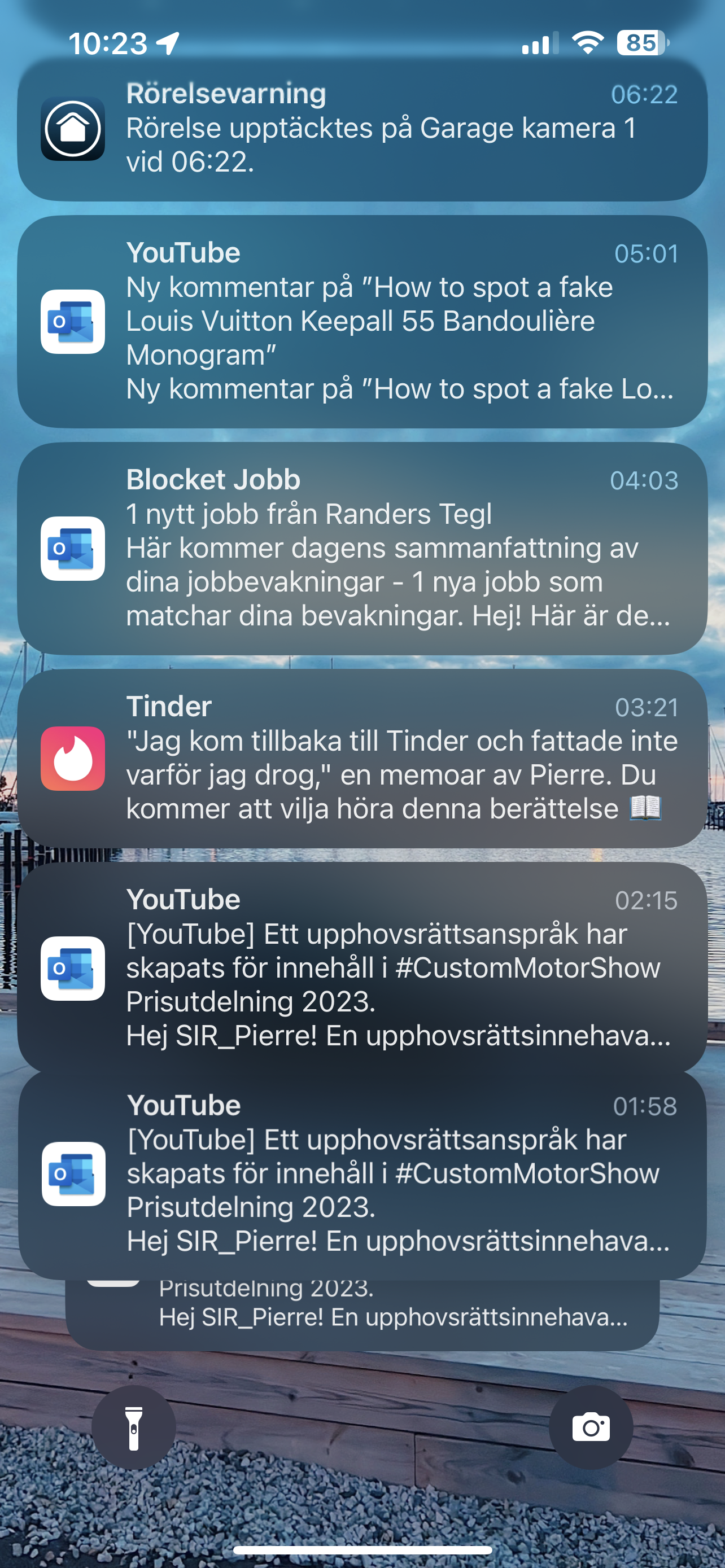Open the Tinder notification about Pierre
Screen dimensions: 725x1568
pyautogui.click(x=362, y=759)
